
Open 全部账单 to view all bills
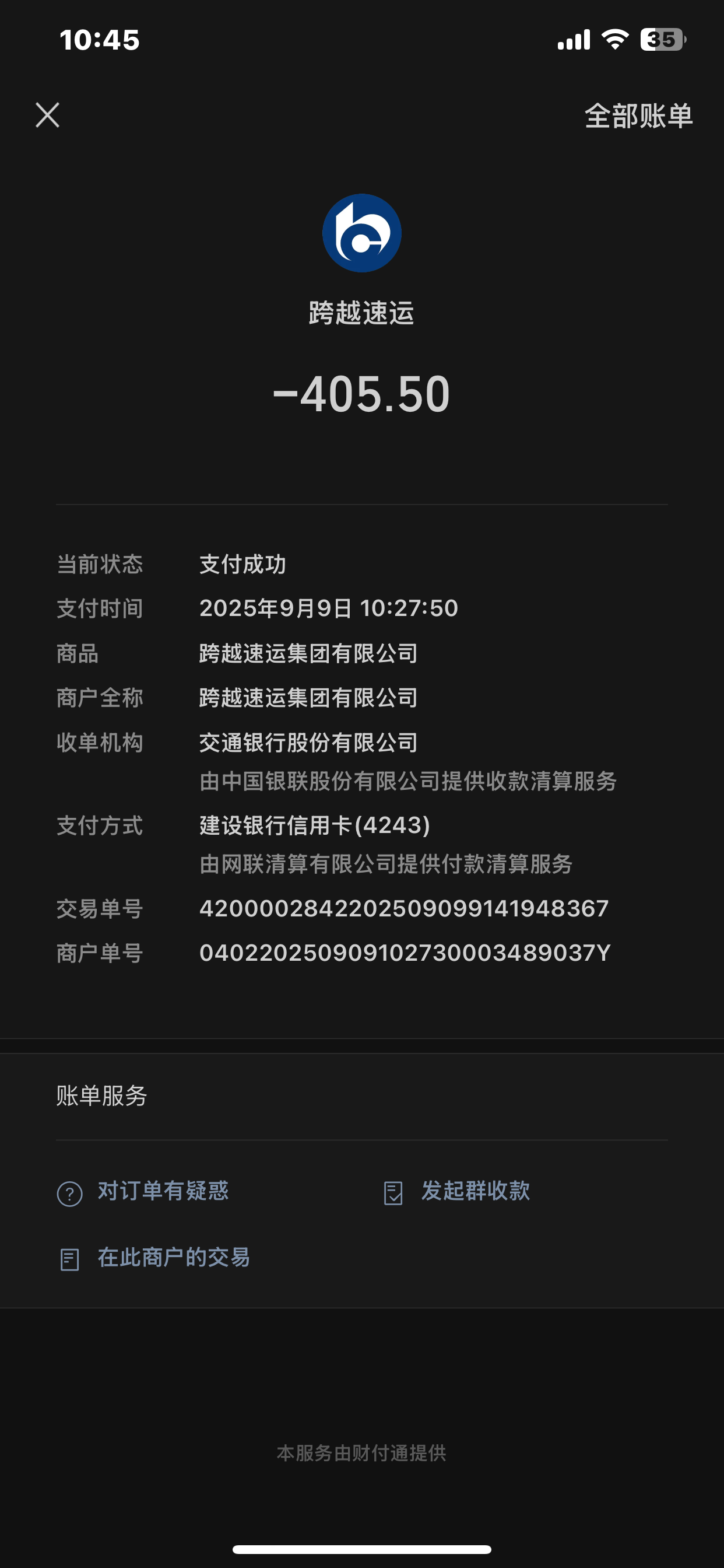tap(638, 116)
